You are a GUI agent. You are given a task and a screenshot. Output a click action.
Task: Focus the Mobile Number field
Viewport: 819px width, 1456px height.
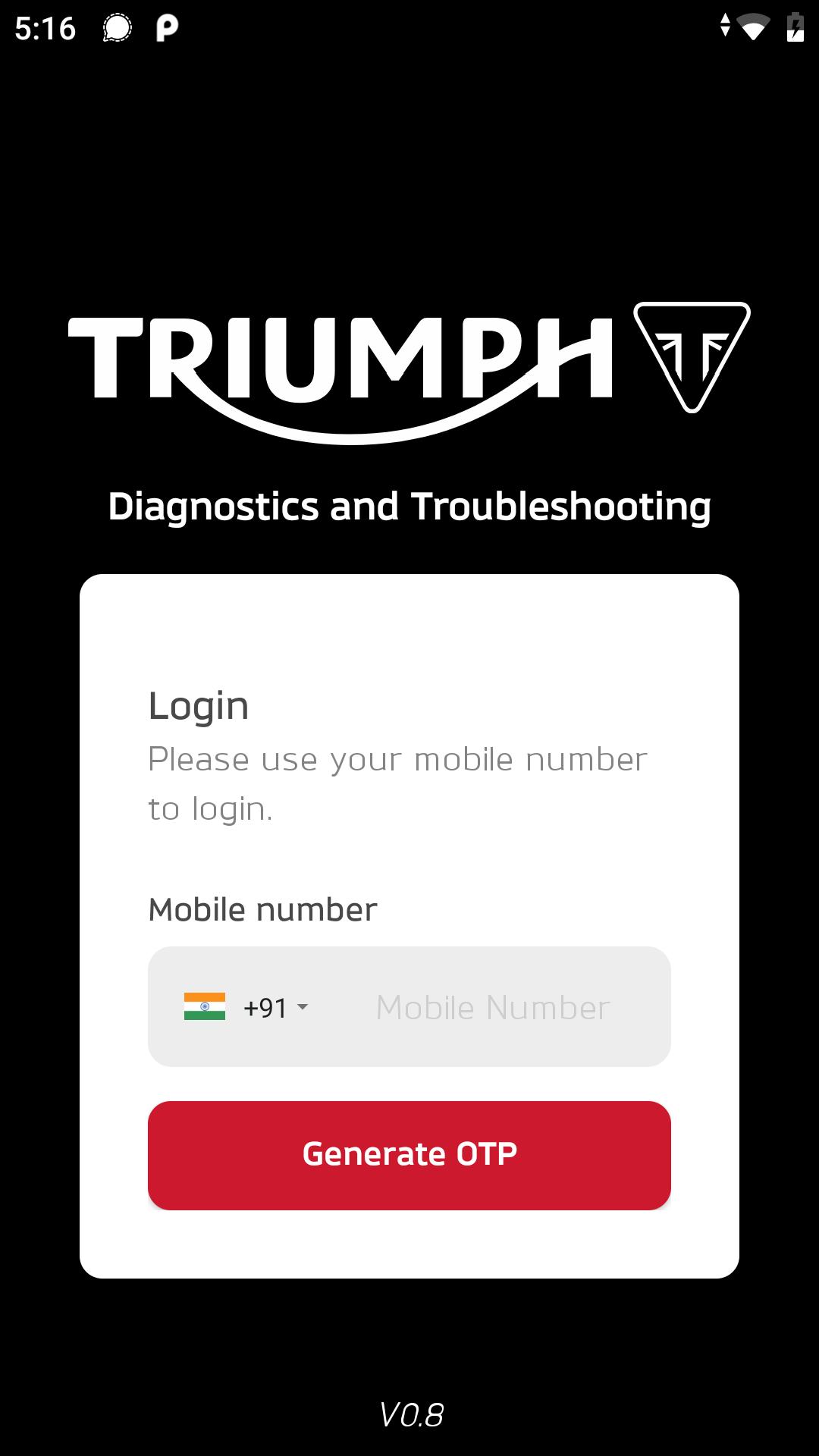point(494,1007)
